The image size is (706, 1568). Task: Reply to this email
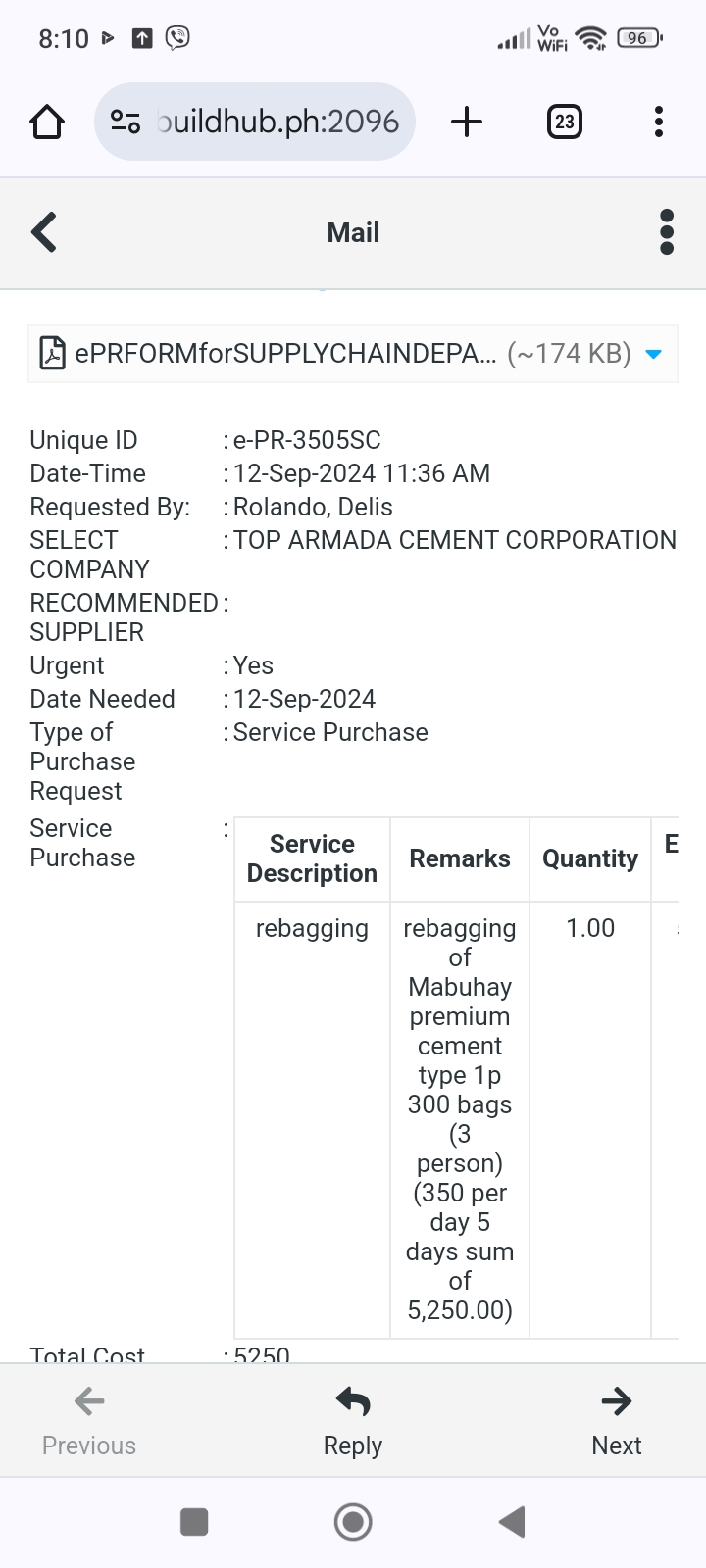tap(353, 1420)
